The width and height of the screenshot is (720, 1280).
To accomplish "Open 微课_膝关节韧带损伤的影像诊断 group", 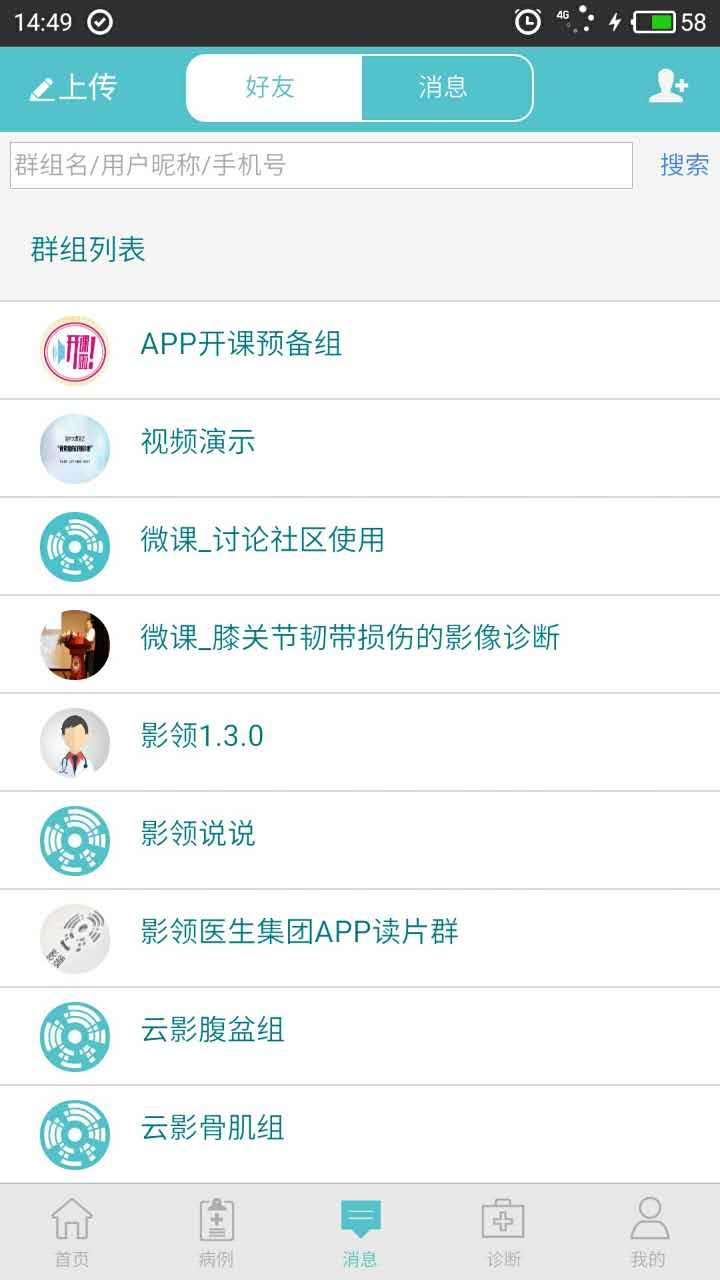I will click(350, 637).
